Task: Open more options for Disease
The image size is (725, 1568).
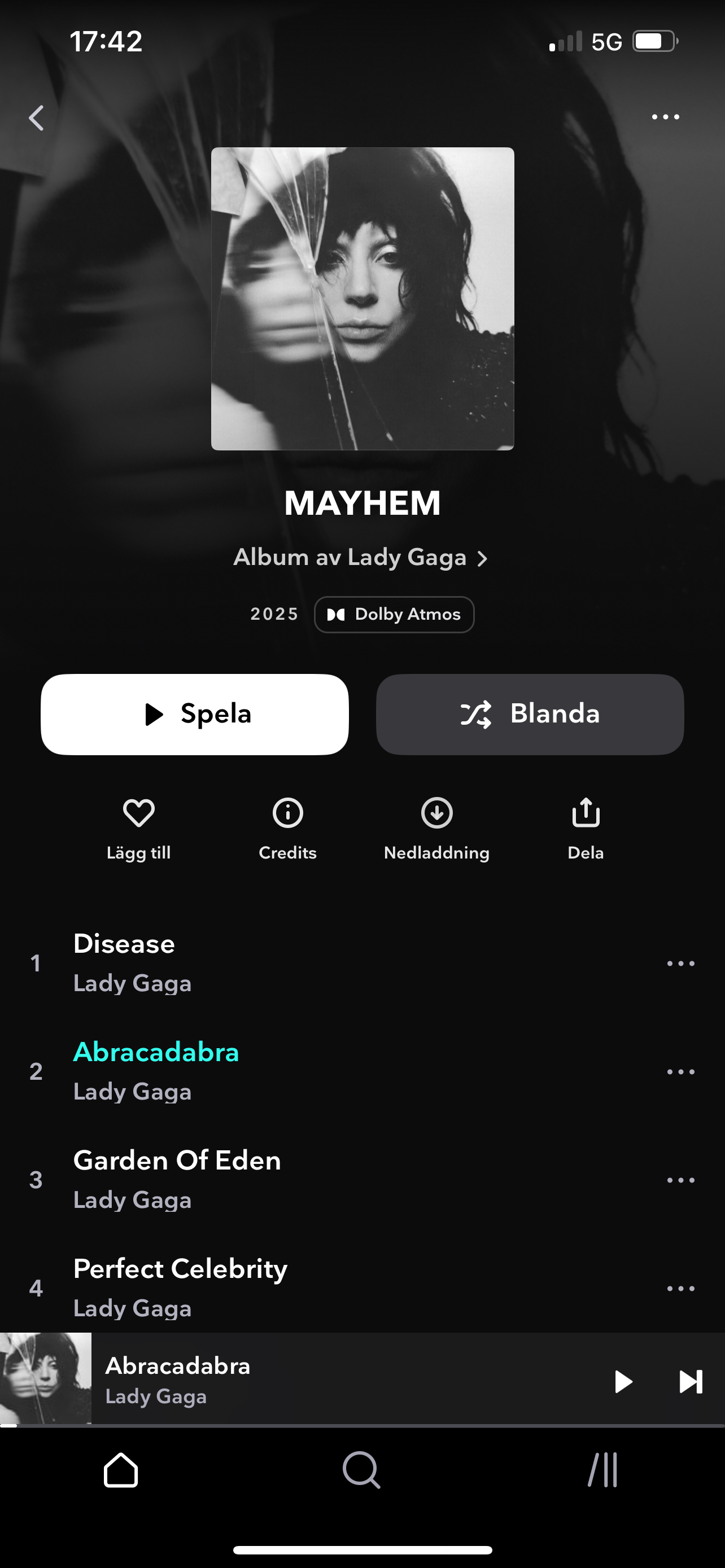Action: (x=680, y=963)
